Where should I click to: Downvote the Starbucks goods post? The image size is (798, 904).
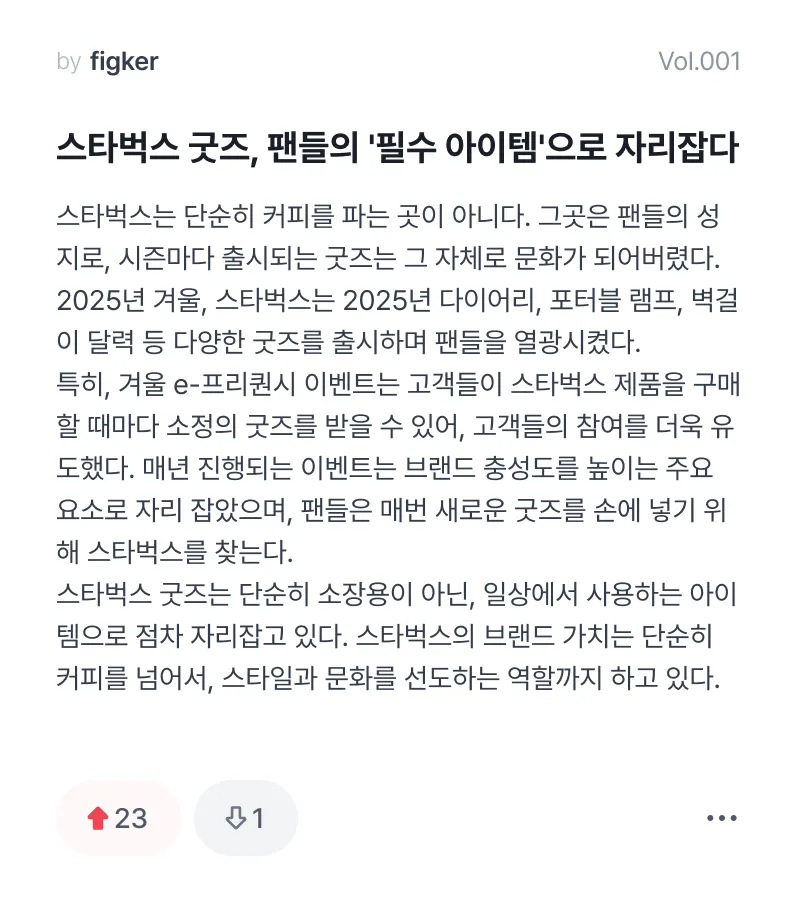coord(245,818)
